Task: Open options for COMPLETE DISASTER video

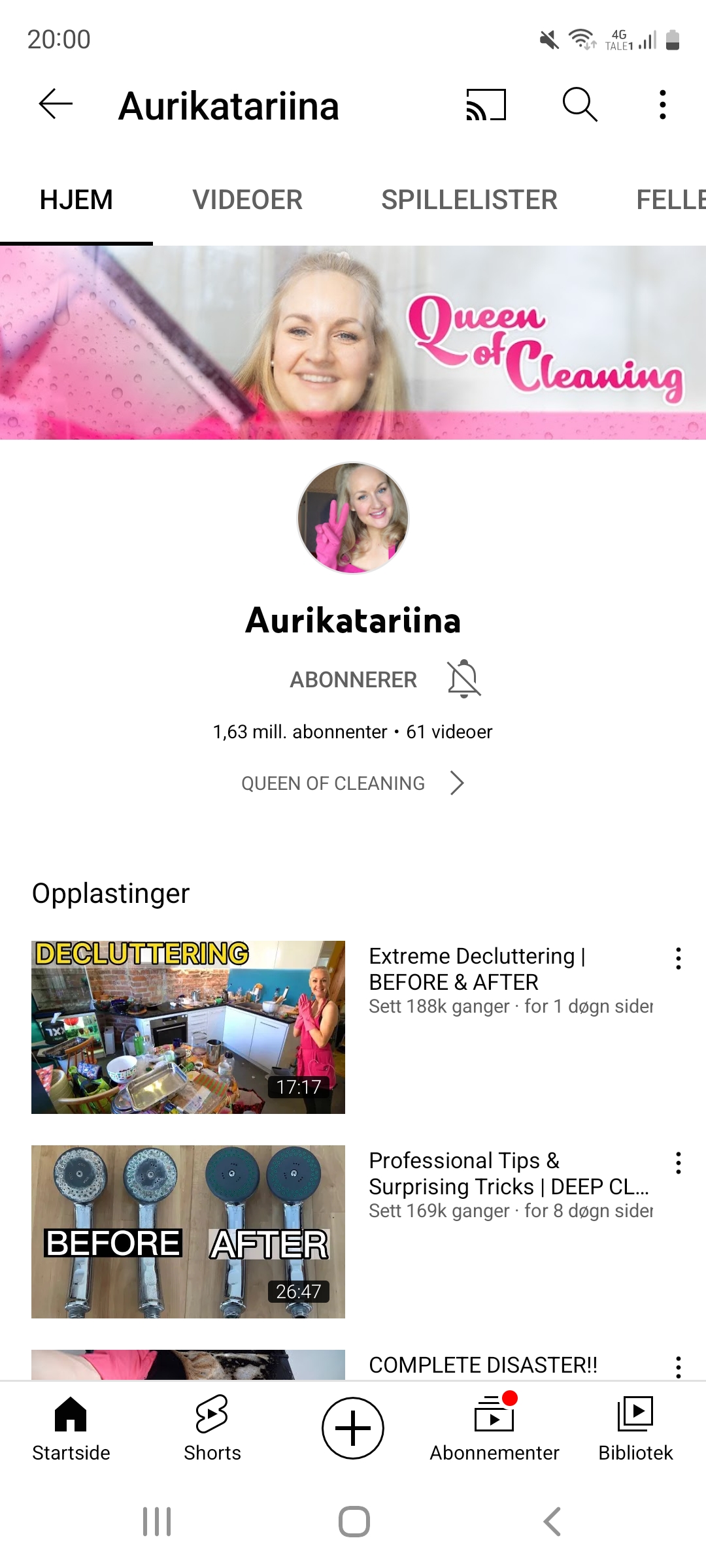Action: pos(679,1367)
